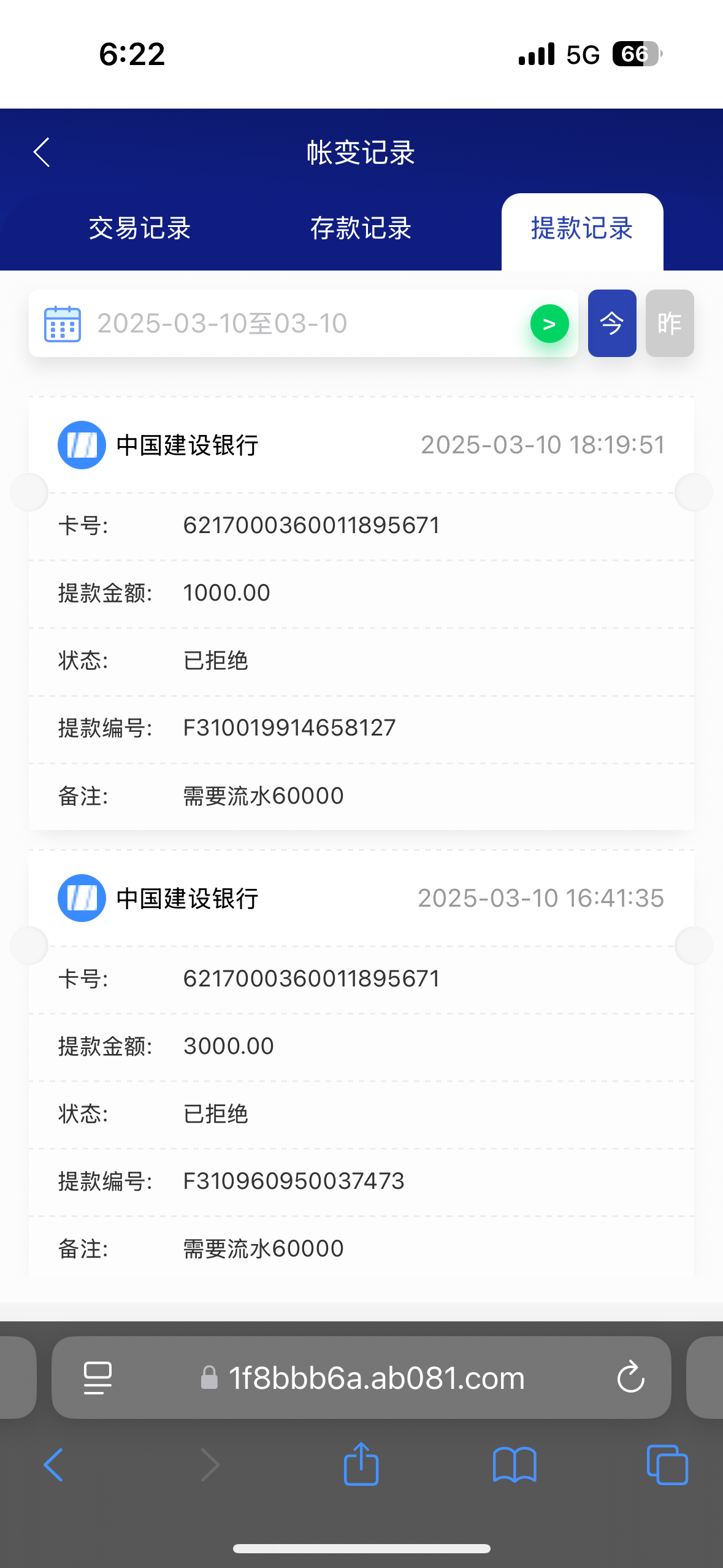Tap the Safari address bar URL
The image size is (723, 1568).
point(375,1378)
